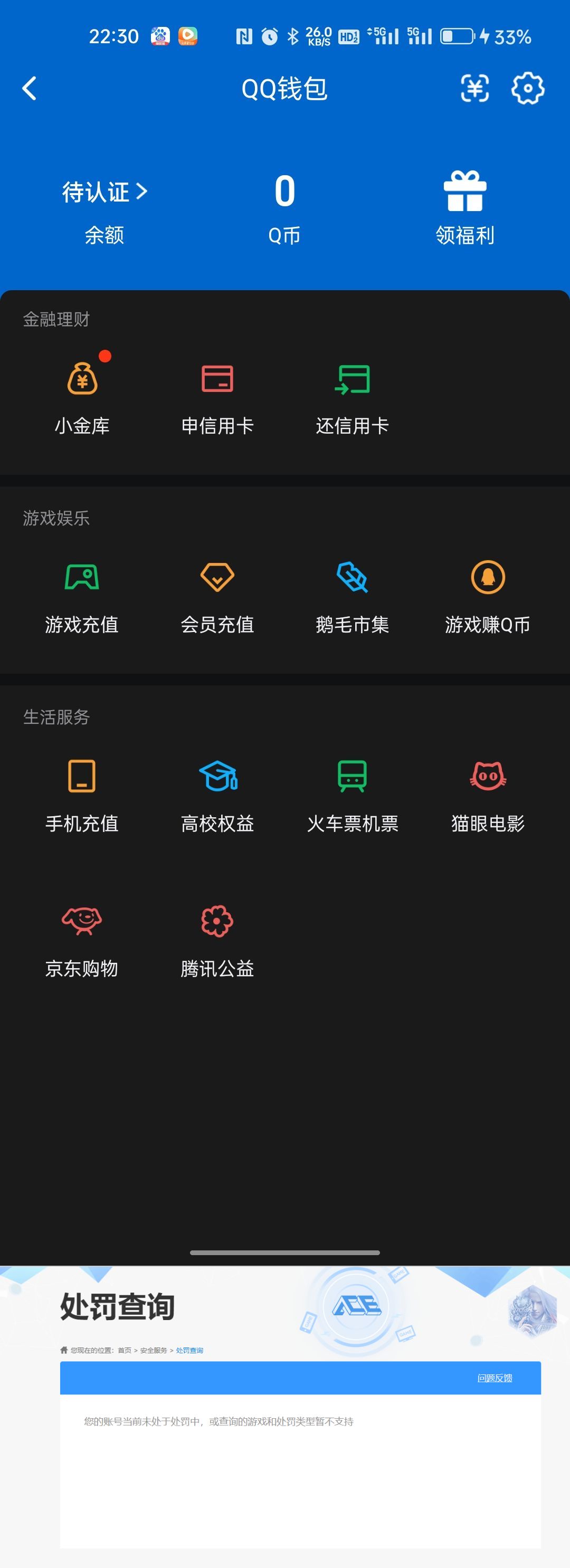Tap the back arrow to leave QQ钱包

tap(29, 88)
